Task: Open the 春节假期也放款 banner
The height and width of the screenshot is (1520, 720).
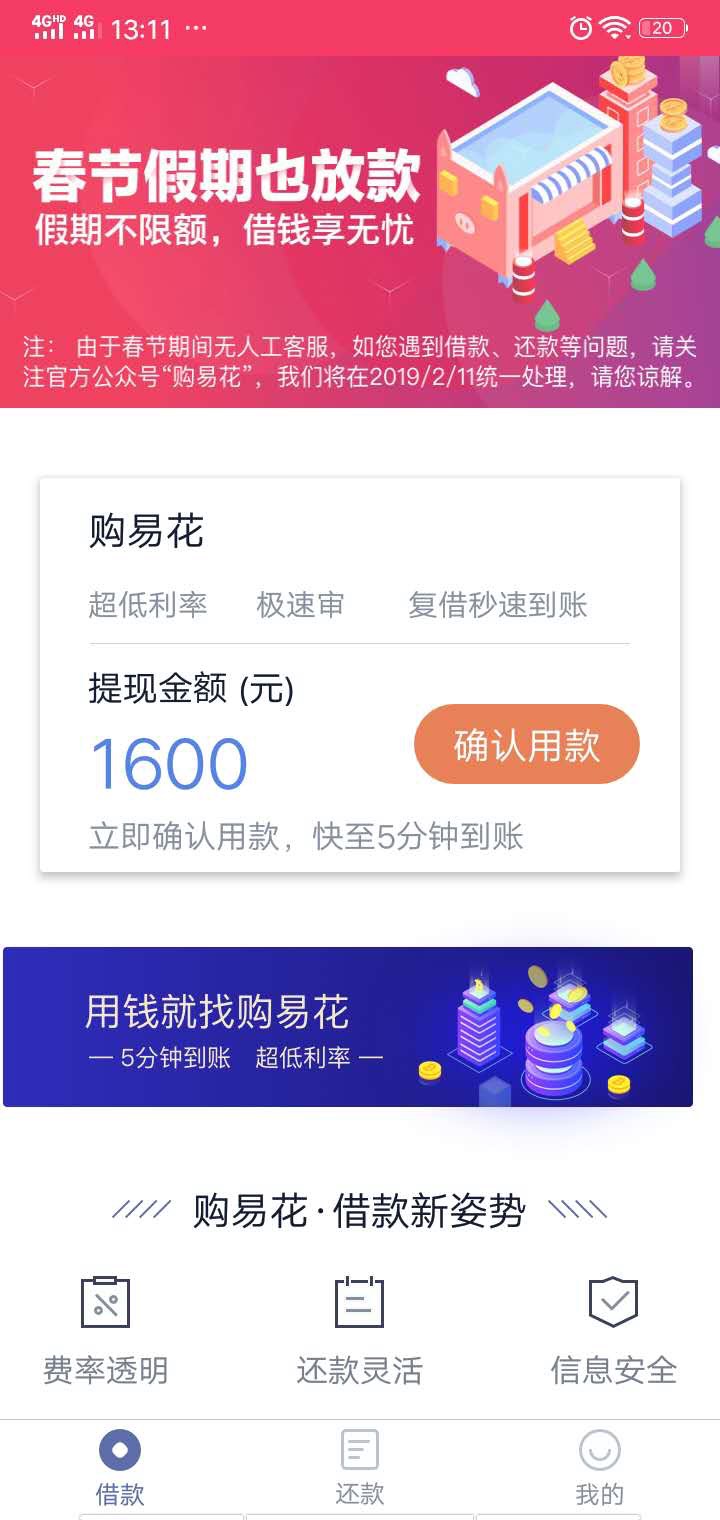Action: (360, 231)
